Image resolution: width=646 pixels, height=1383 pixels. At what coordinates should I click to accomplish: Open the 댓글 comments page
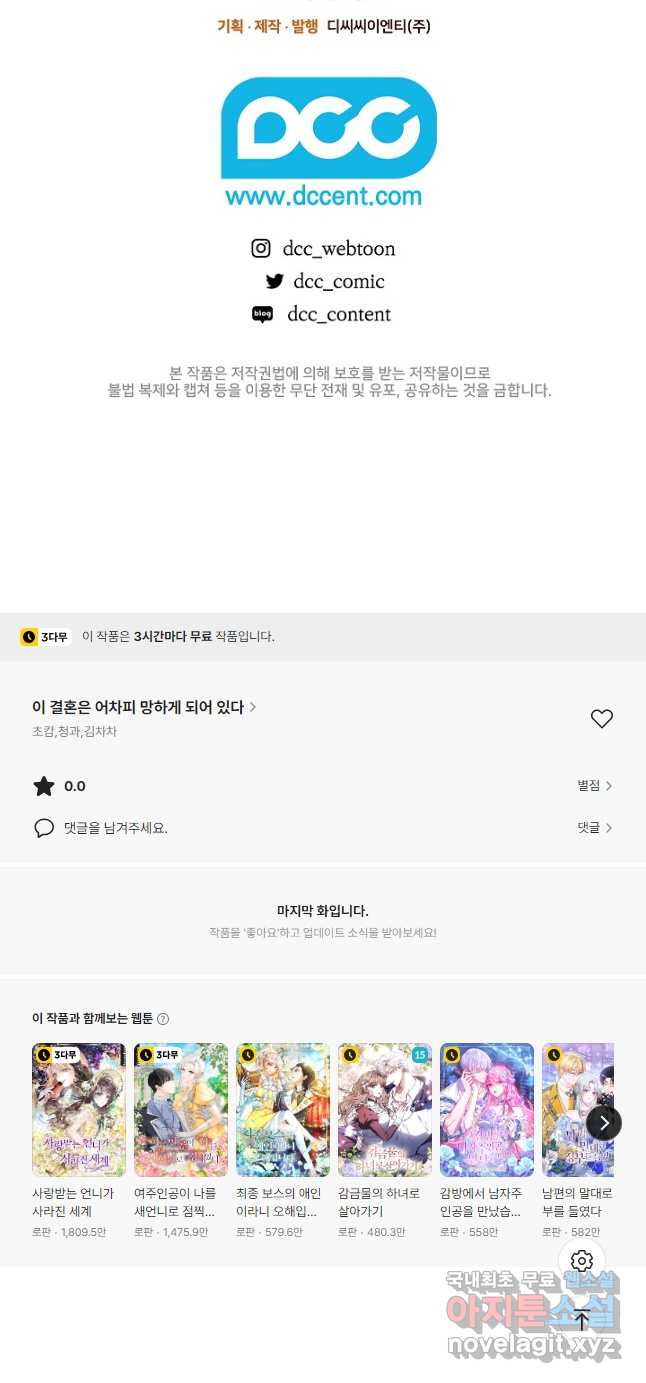click(x=594, y=828)
